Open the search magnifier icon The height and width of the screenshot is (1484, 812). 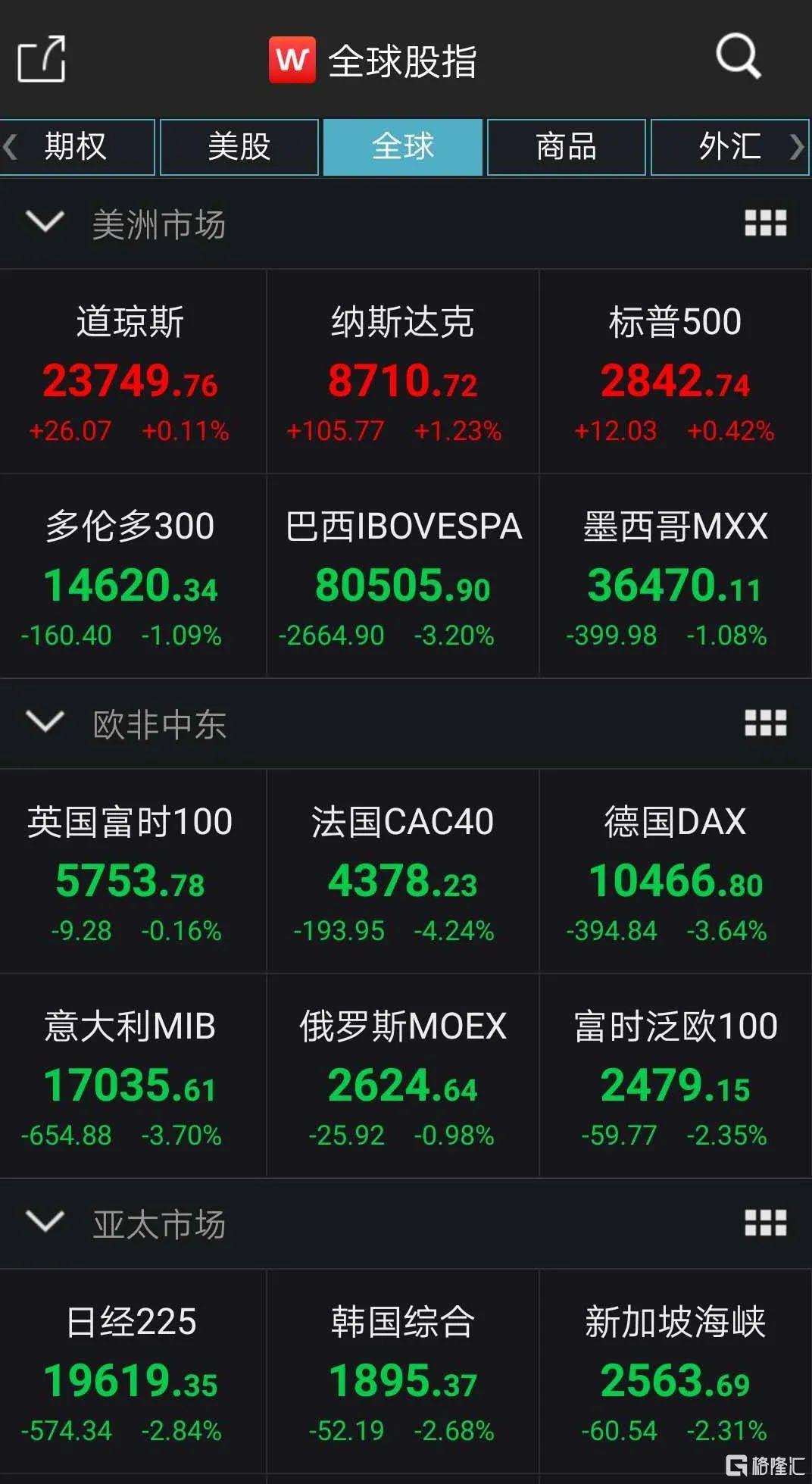tap(738, 55)
